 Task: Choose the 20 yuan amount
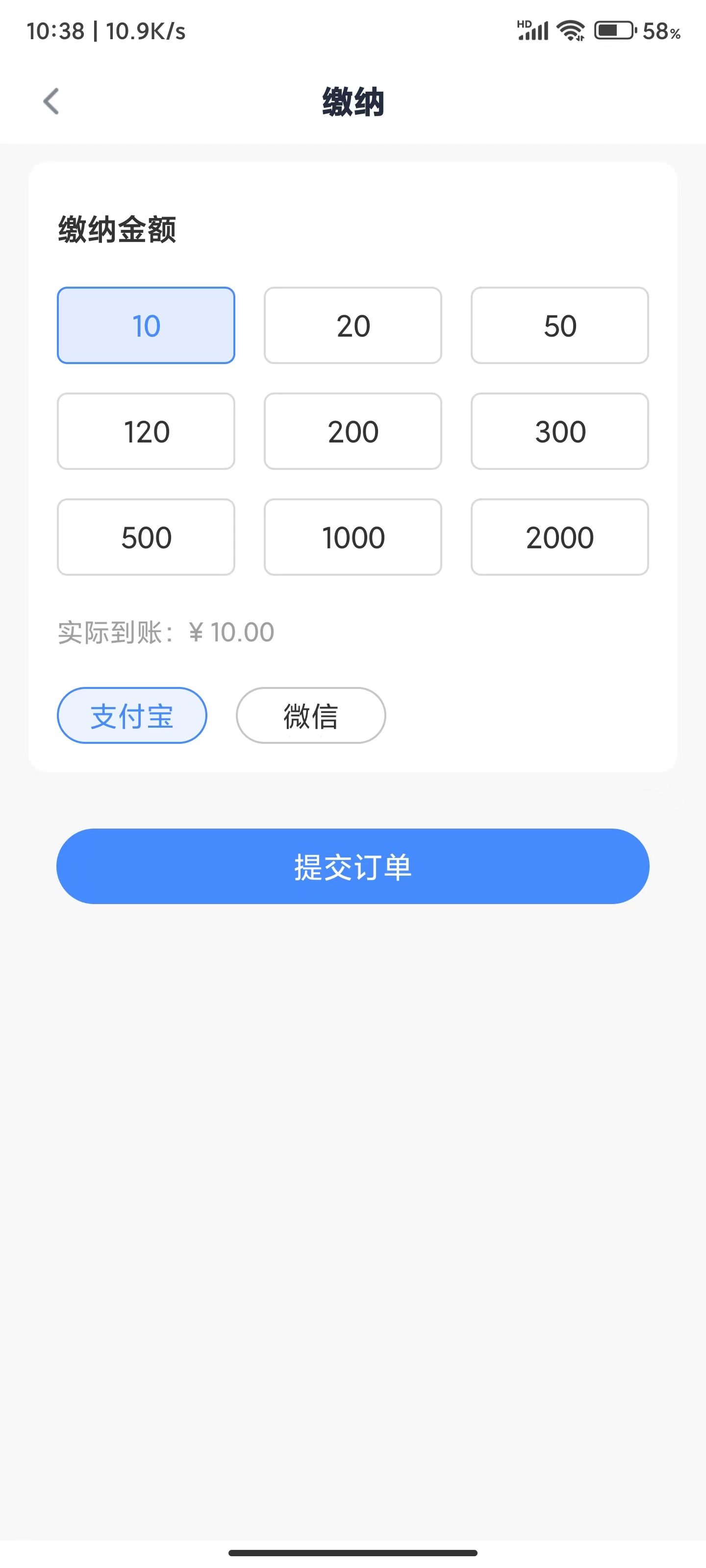(x=353, y=326)
